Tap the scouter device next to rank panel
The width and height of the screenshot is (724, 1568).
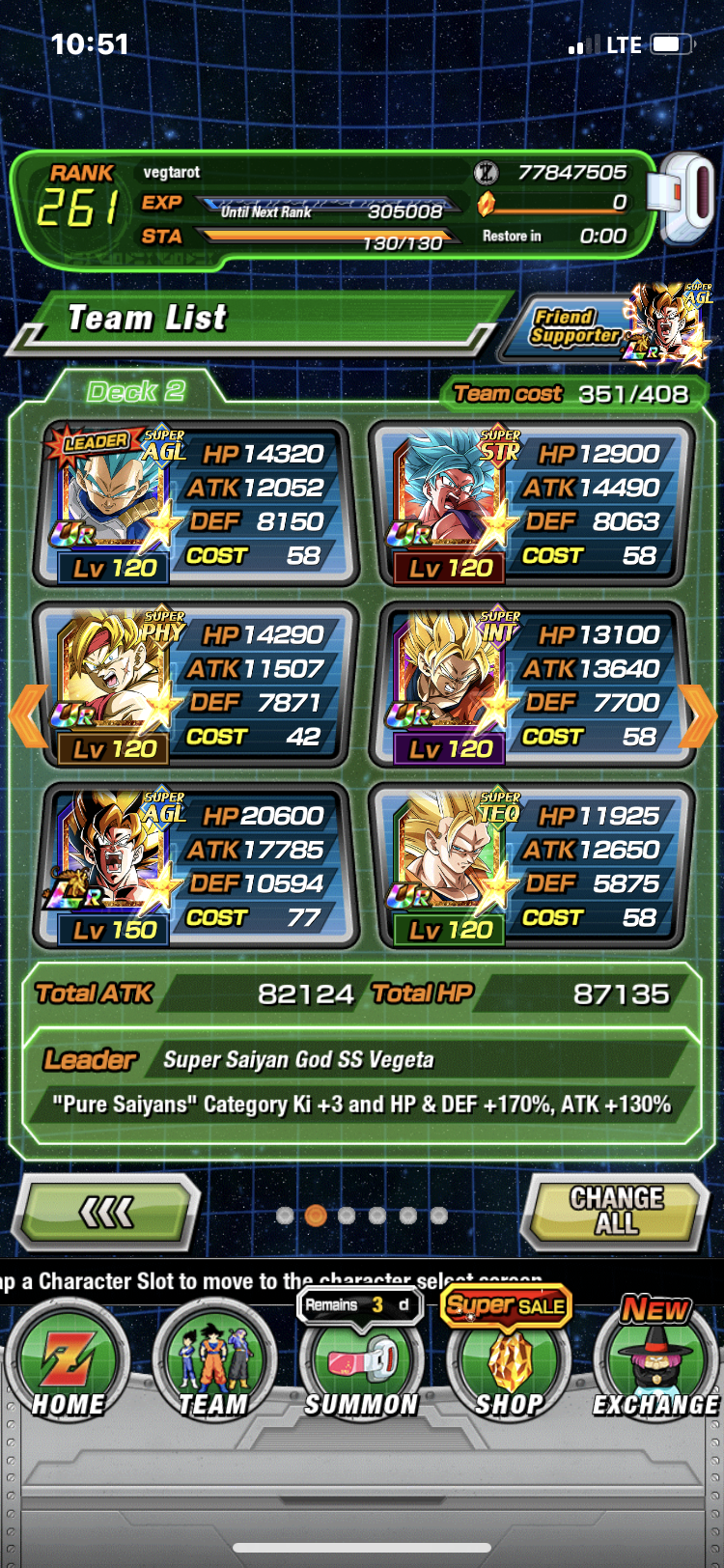(683, 198)
